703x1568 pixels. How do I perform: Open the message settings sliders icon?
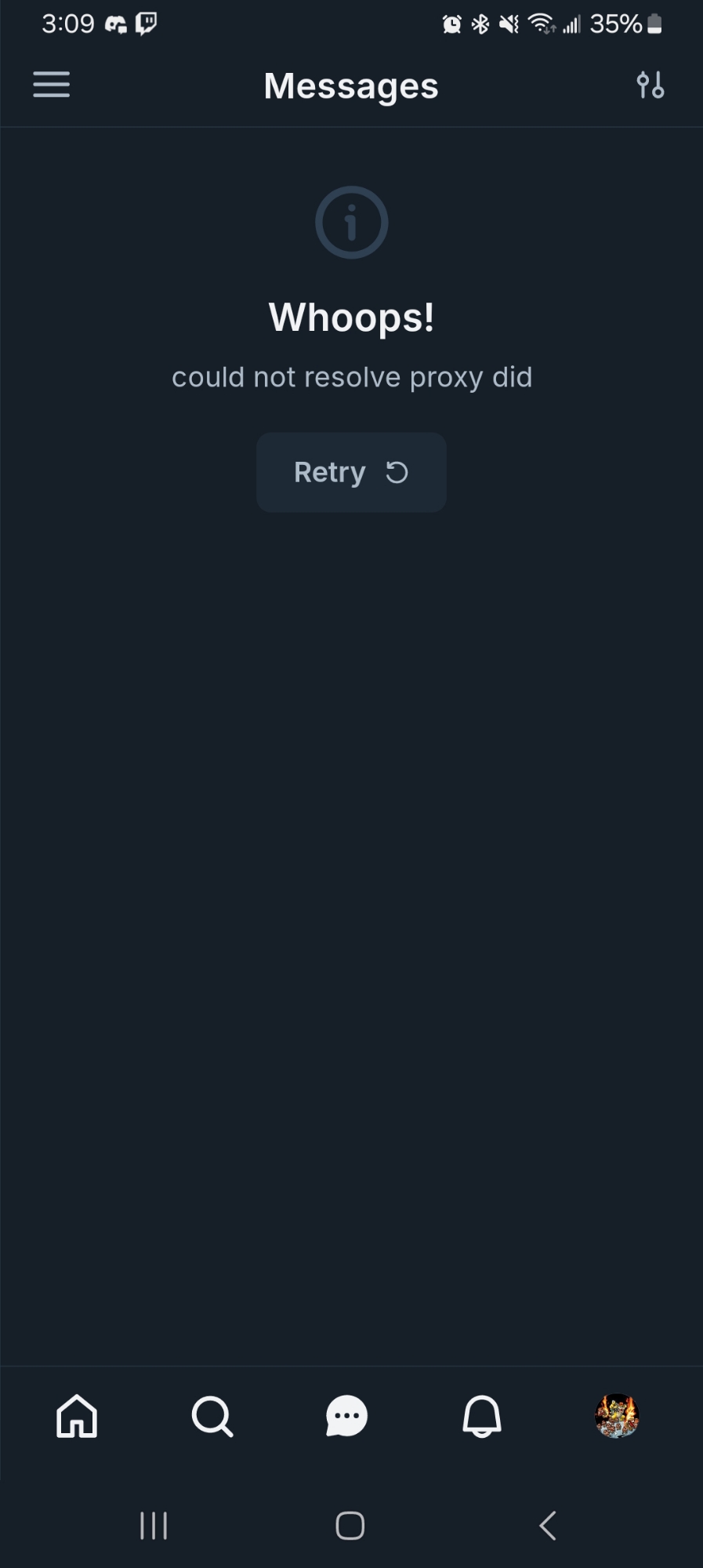[x=650, y=85]
